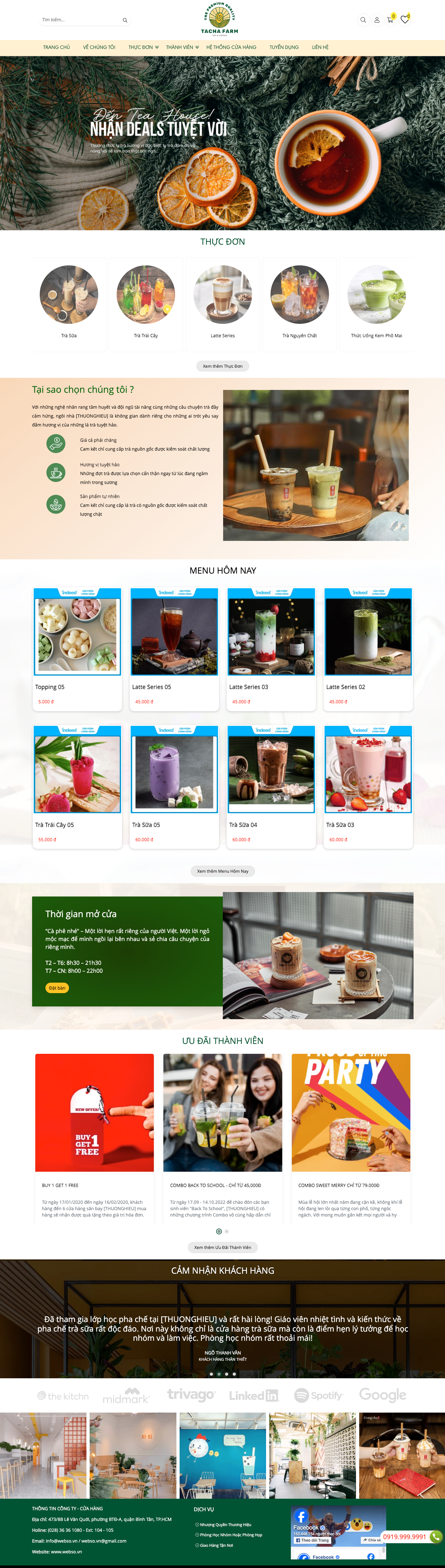Tap Xem thêm Thực Đơn button

[223, 366]
